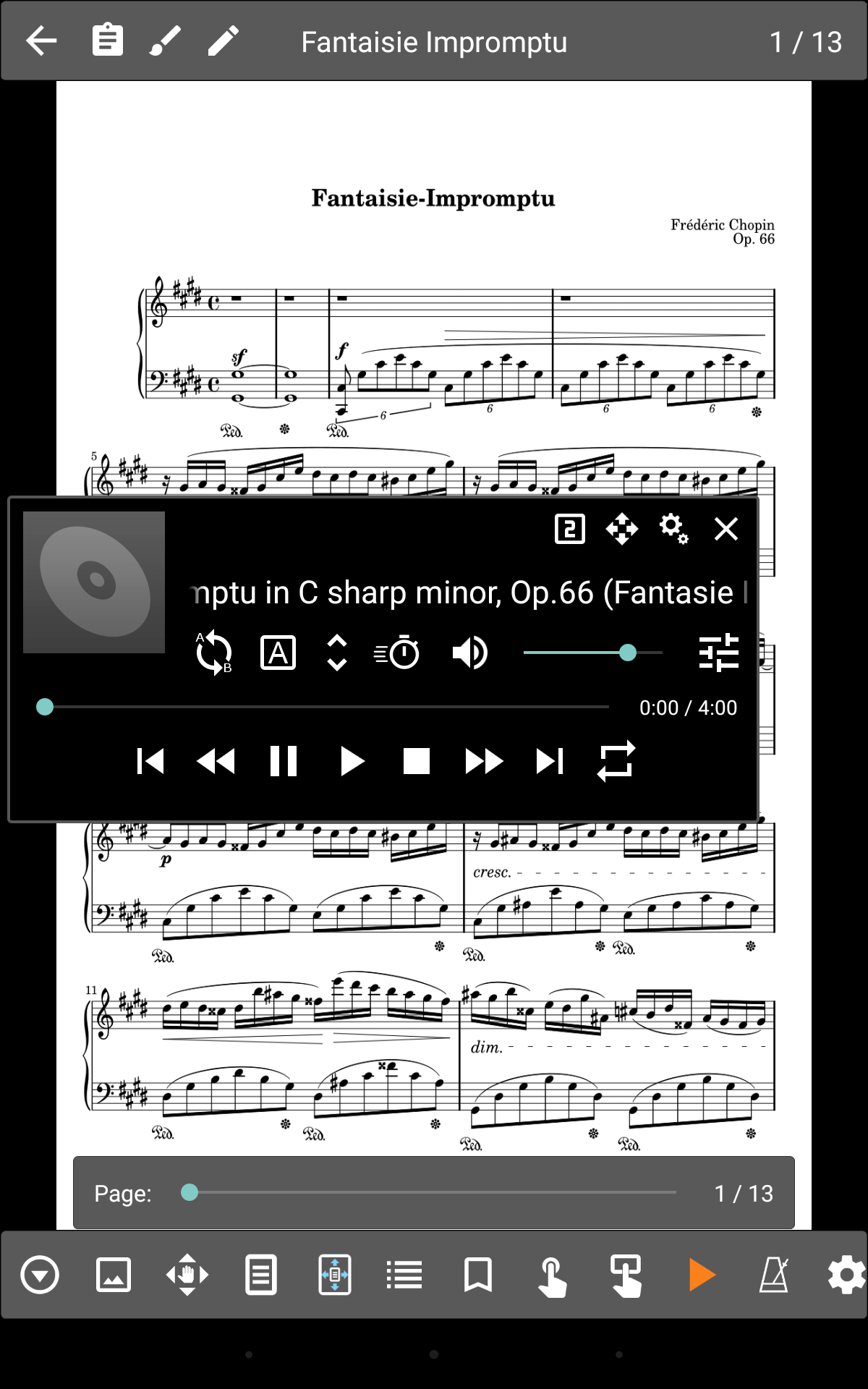Screen dimensions: 868x1389
Task: Open the clipboard notes icon
Action: tap(108, 40)
